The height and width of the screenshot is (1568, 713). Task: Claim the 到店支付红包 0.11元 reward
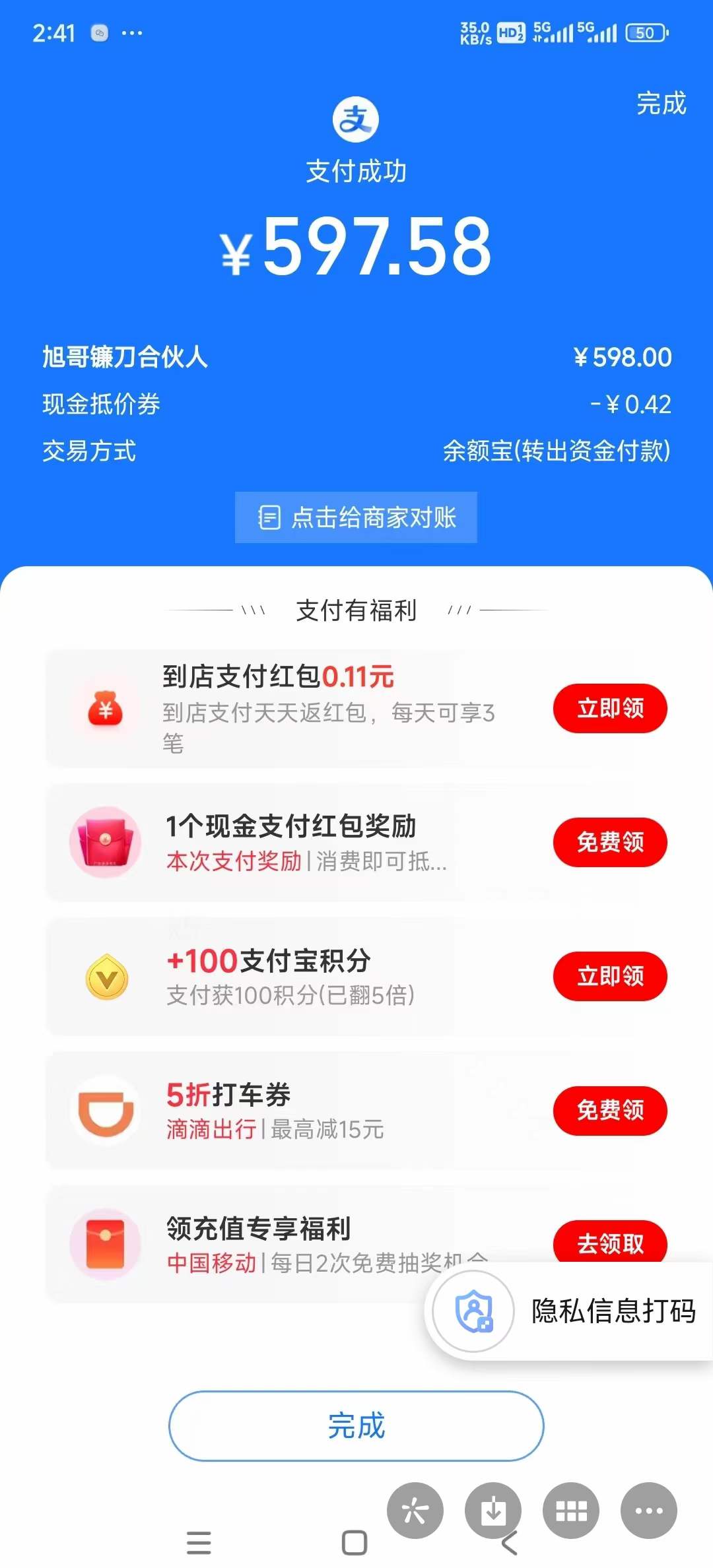pos(609,709)
